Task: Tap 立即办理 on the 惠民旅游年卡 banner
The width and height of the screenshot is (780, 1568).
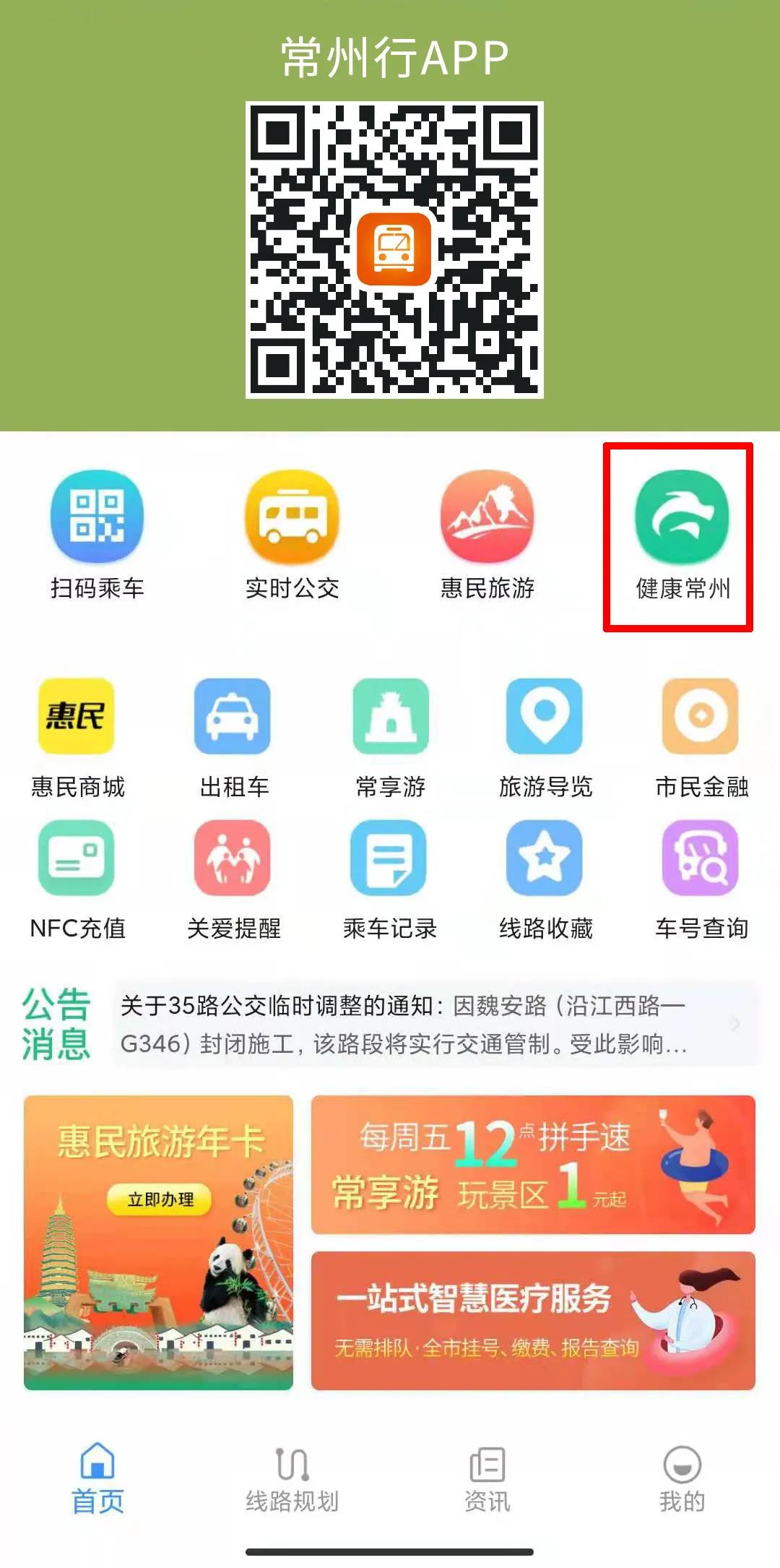Action: coord(160,1199)
